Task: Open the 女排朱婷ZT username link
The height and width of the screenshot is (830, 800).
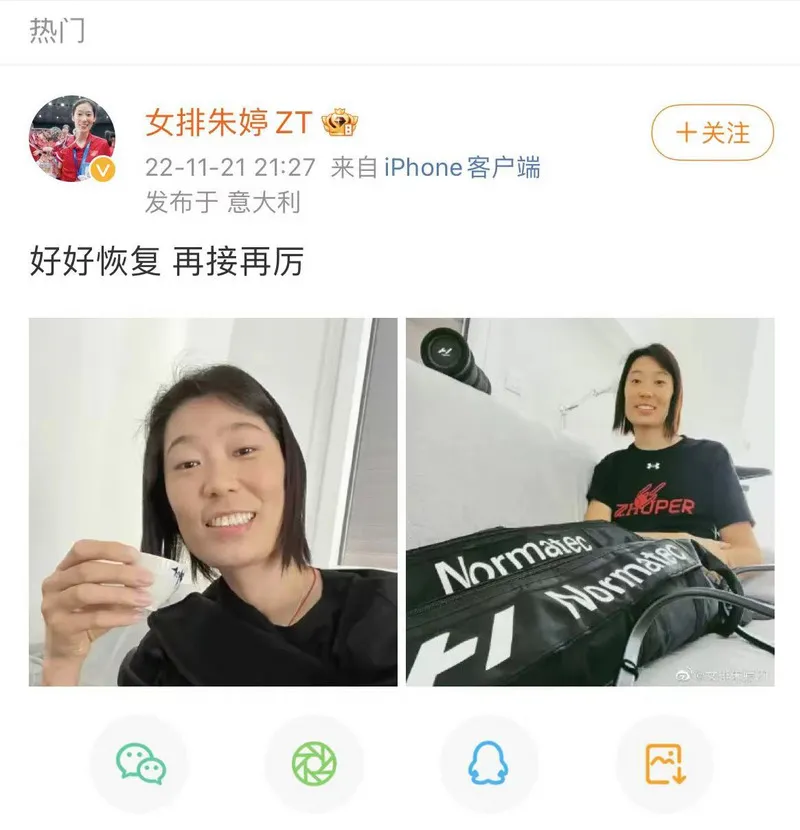Action: (230, 123)
